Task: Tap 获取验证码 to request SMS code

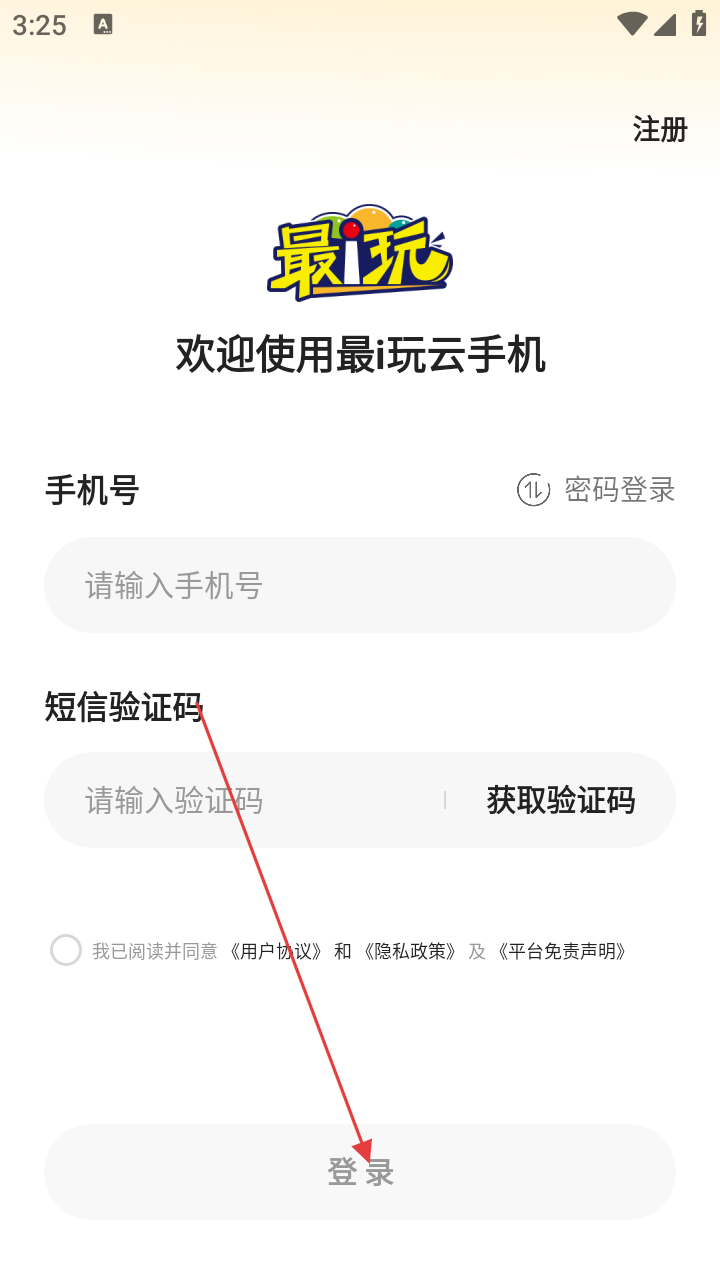Action: [561, 800]
